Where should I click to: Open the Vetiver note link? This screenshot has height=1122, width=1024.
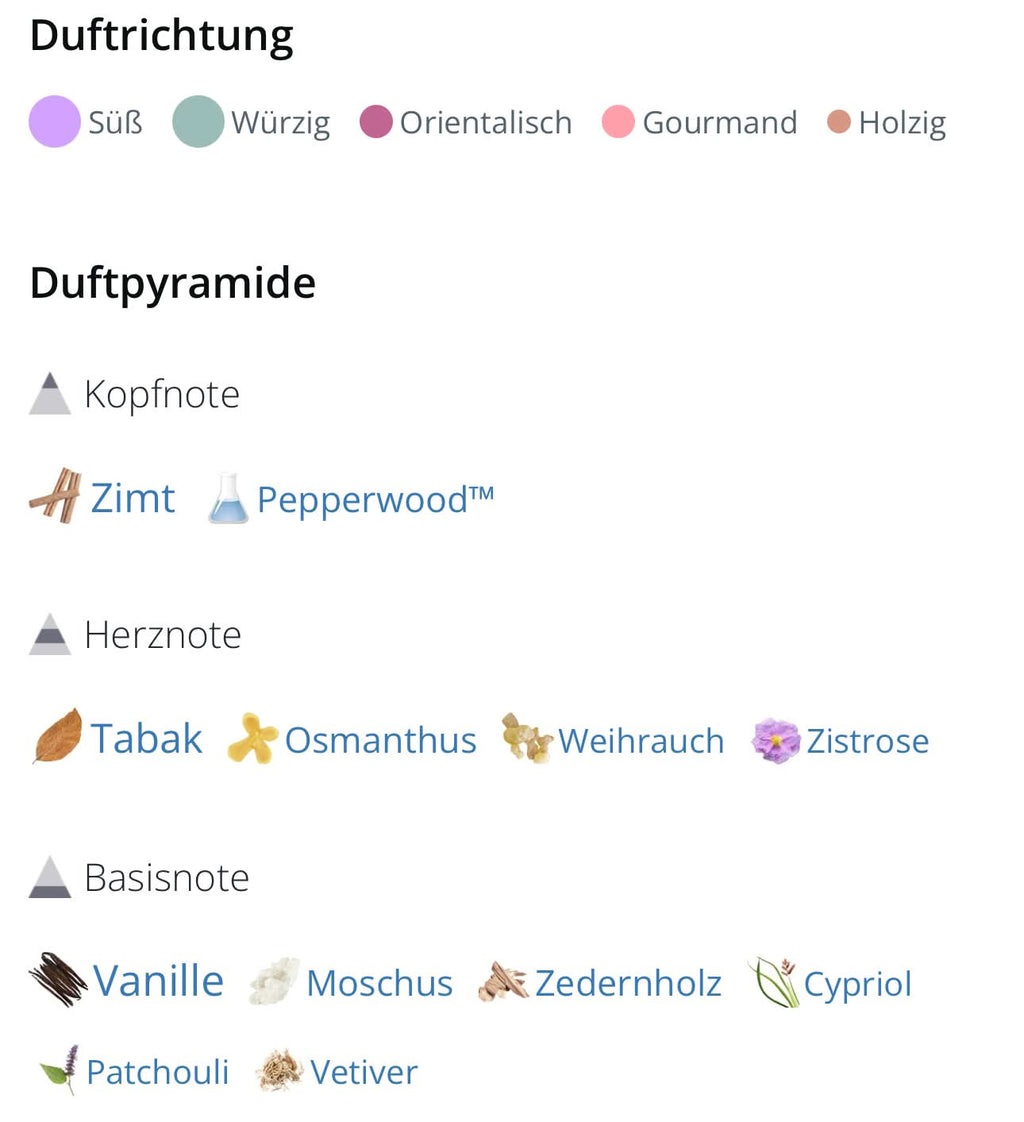[364, 1072]
